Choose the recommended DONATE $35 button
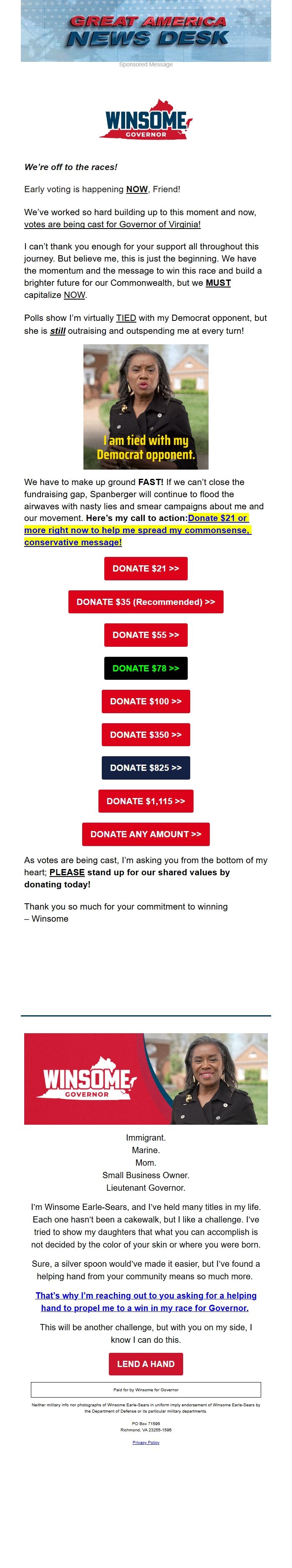This screenshot has height=1568, width=292. click(x=146, y=602)
